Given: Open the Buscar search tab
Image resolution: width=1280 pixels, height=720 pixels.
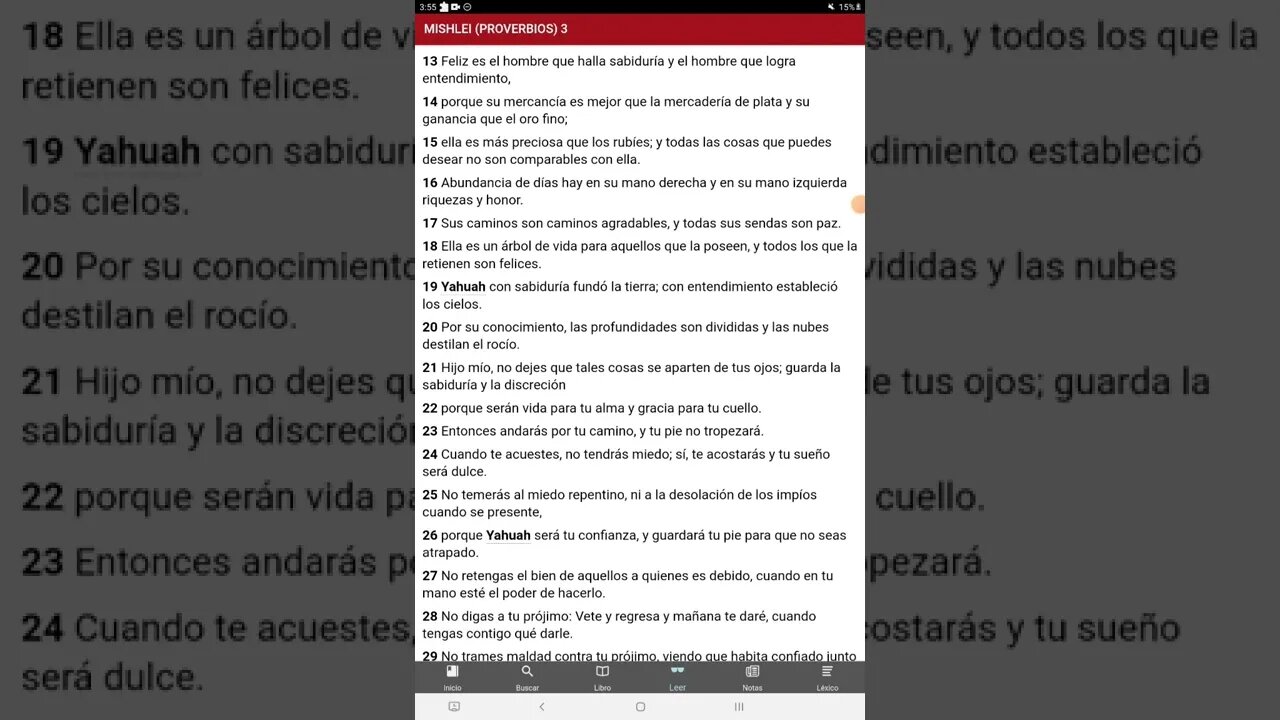Looking at the screenshot, I should [527, 677].
